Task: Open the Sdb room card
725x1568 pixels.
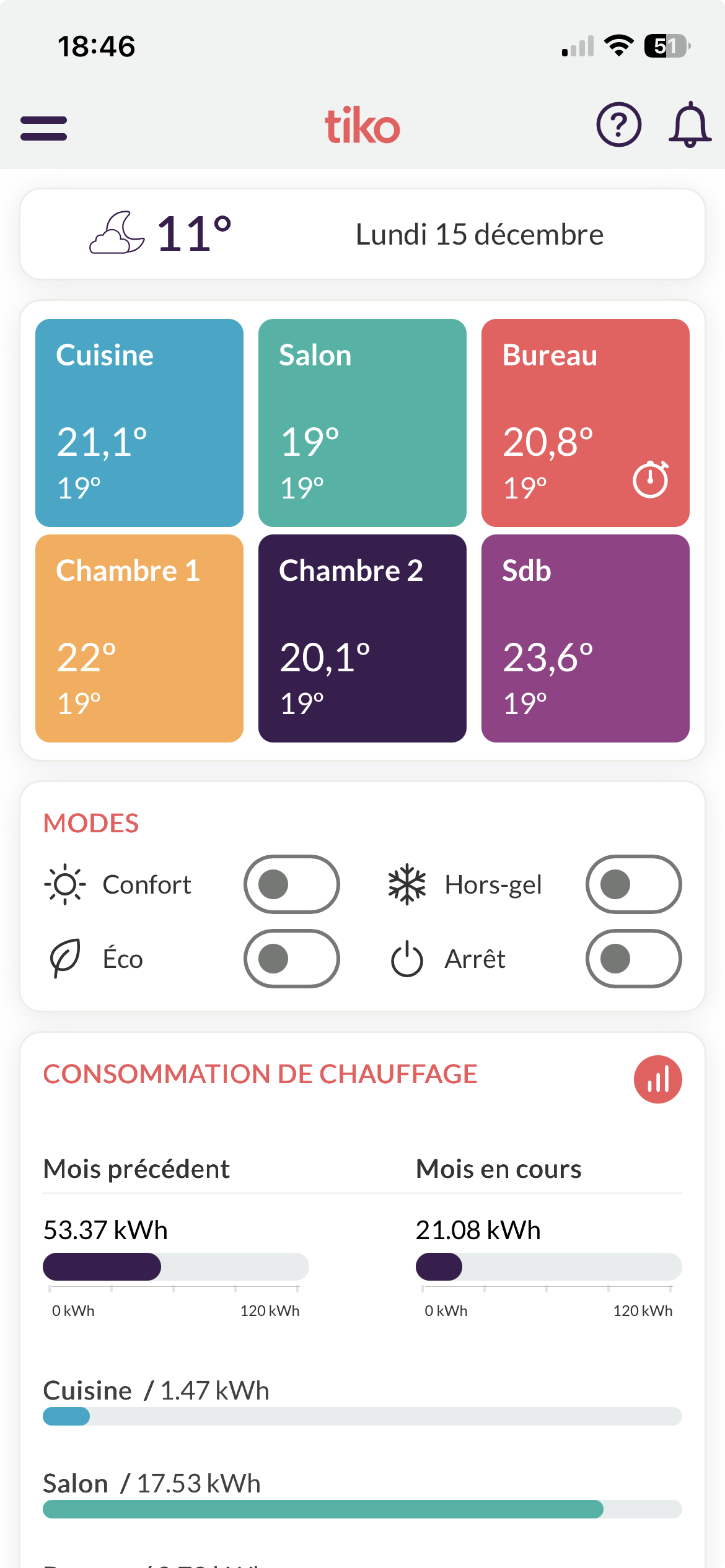Action: tap(585, 638)
